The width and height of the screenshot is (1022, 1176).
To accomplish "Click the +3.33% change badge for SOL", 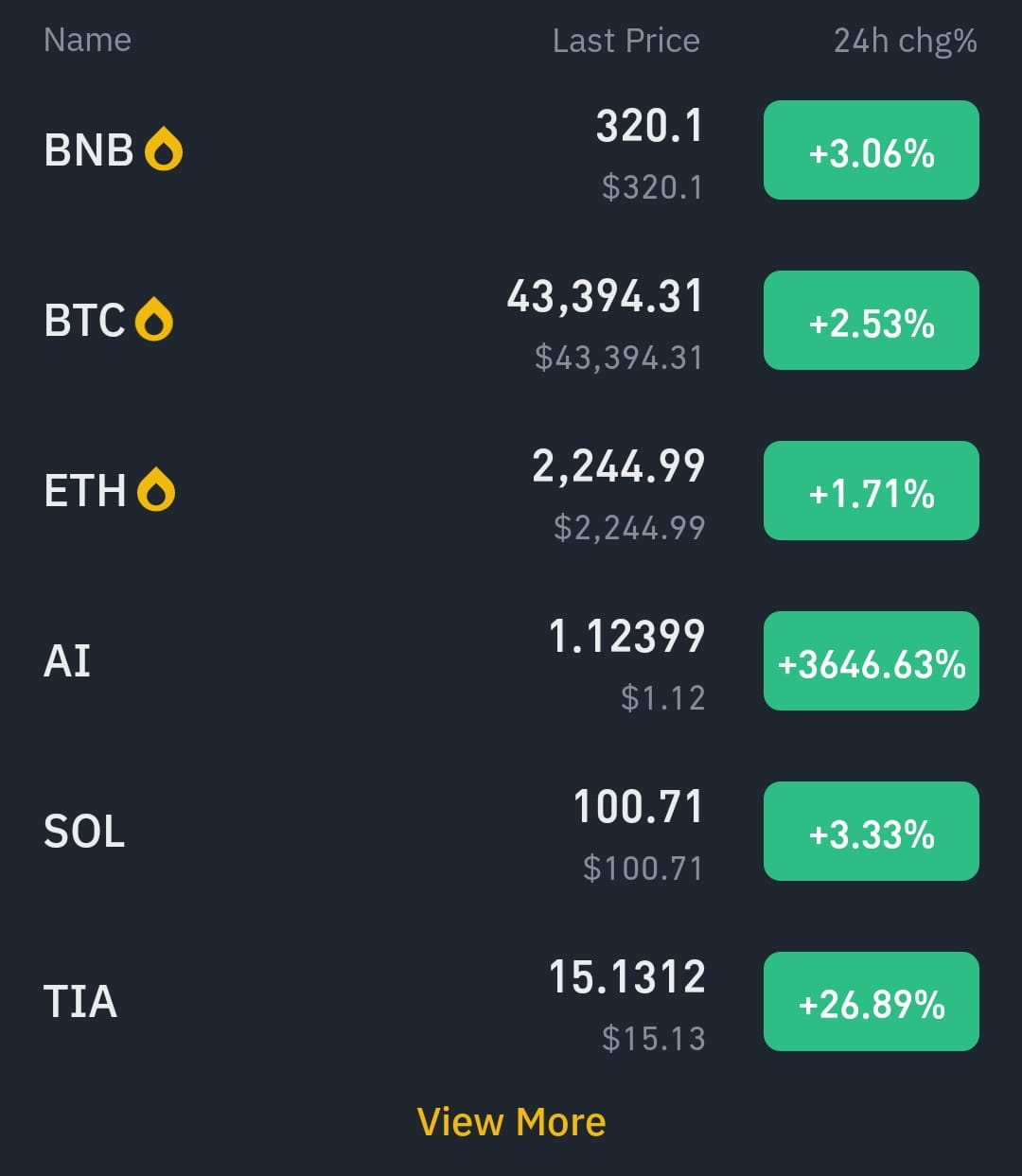I will point(871,831).
